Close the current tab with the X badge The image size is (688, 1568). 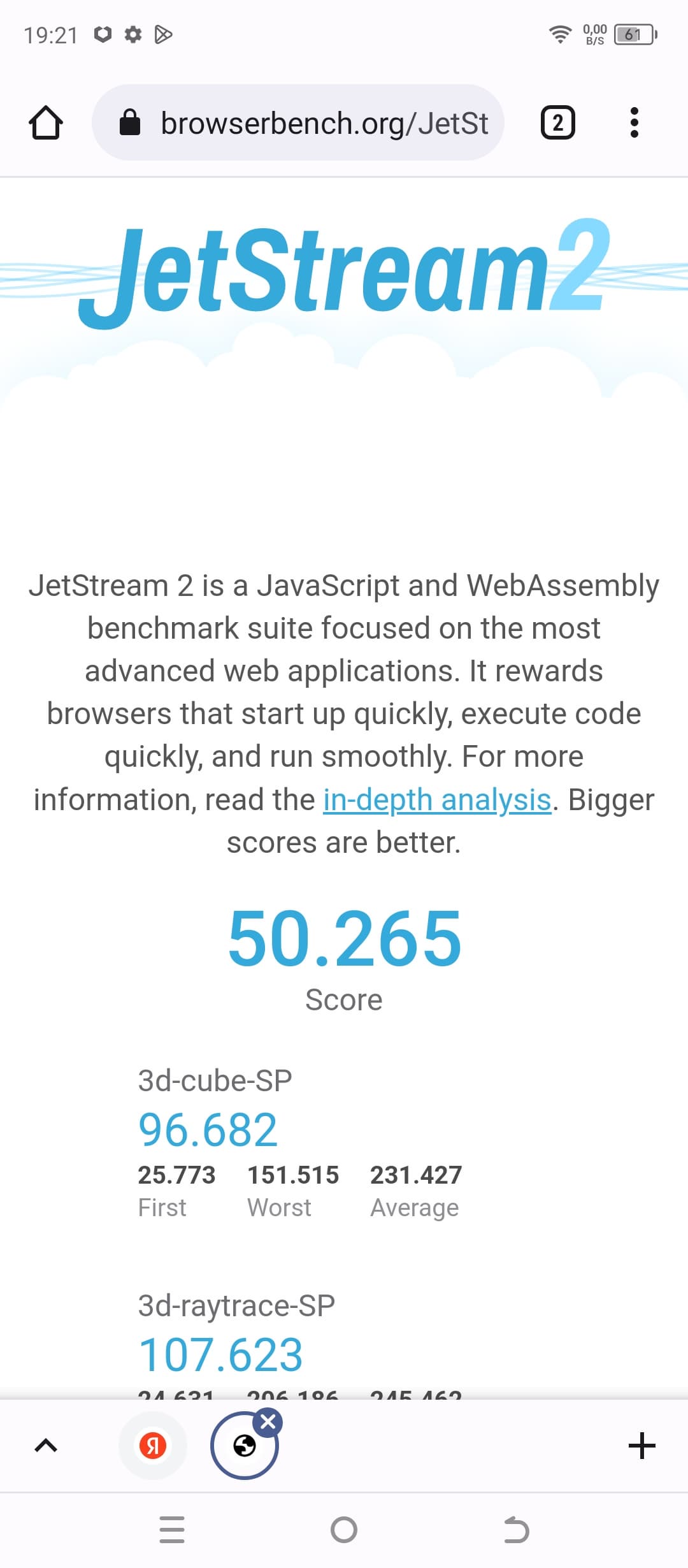268,1421
